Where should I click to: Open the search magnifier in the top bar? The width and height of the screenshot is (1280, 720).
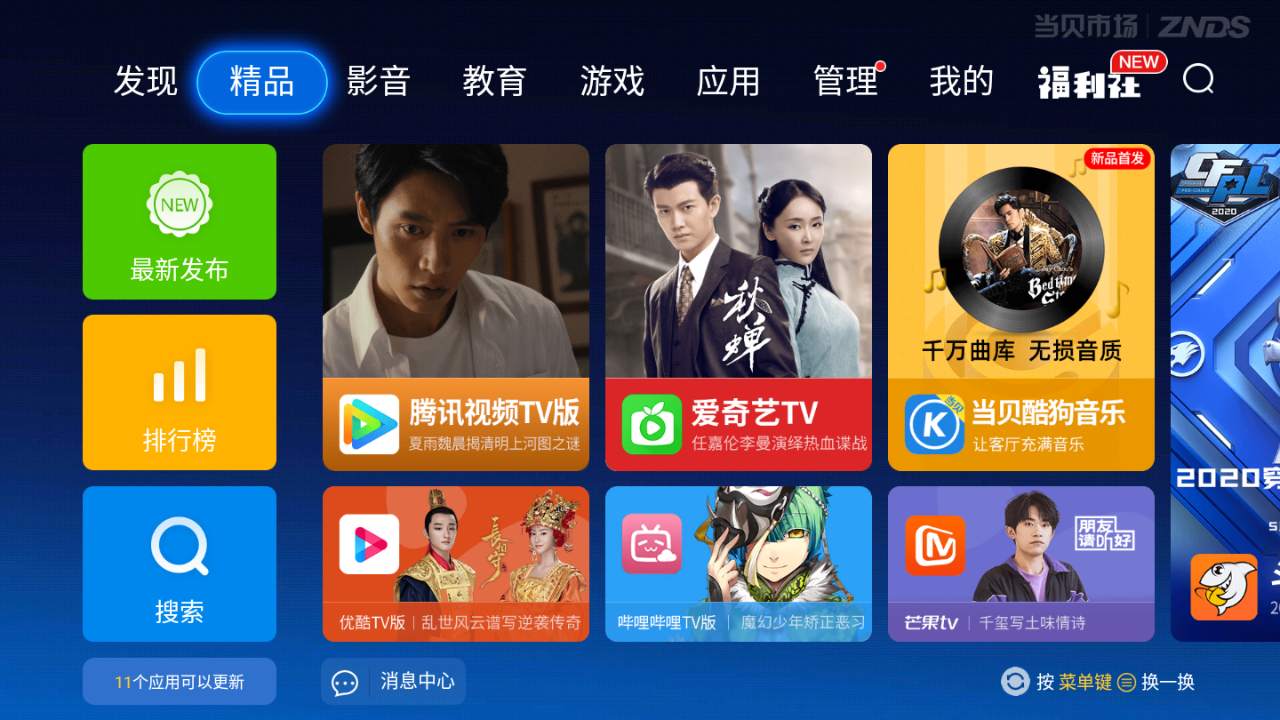coord(1198,79)
